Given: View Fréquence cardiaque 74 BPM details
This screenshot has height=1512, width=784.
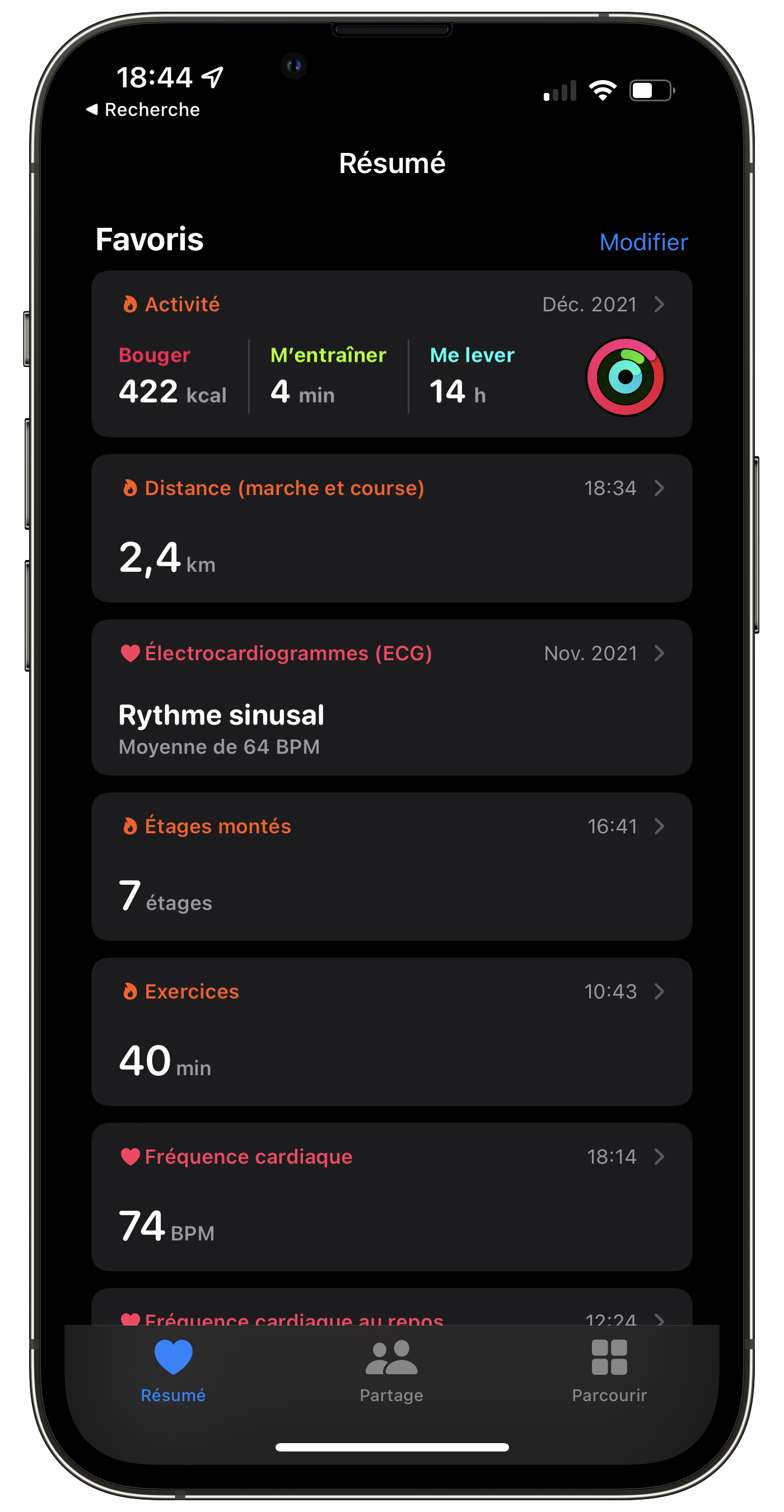Looking at the screenshot, I should (392, 1197).
